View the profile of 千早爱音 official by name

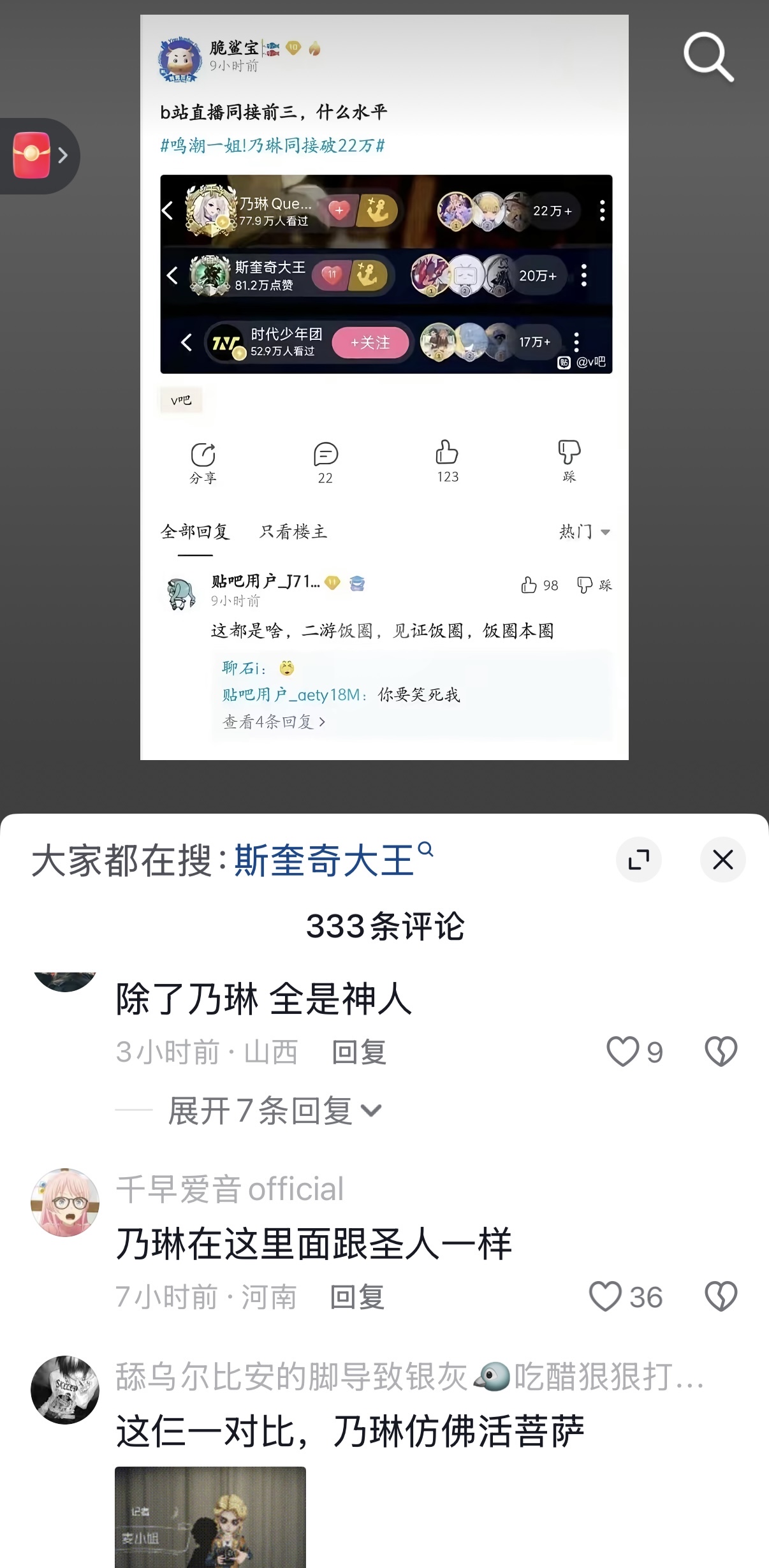230,1189
